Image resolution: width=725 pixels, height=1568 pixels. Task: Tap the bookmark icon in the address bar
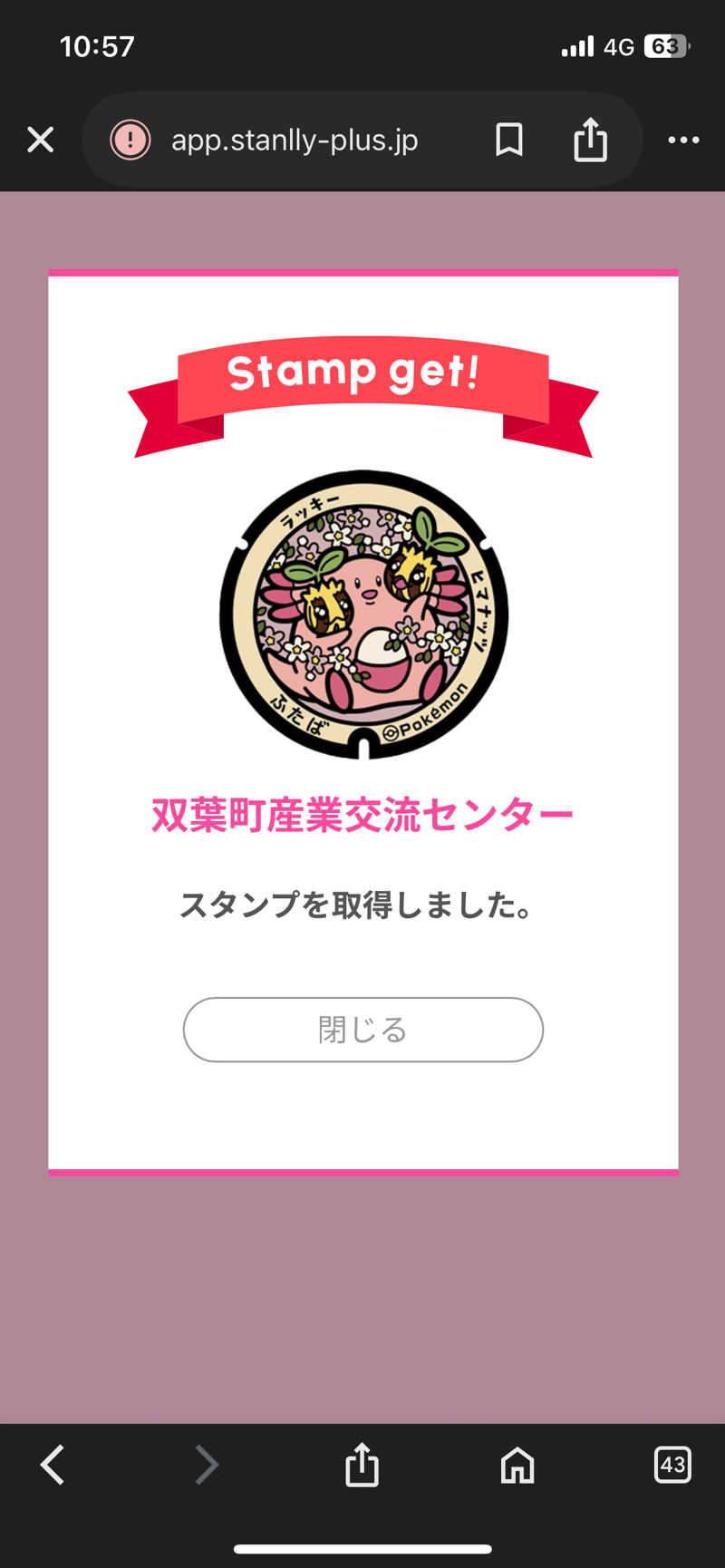click(x=509, y=140)
